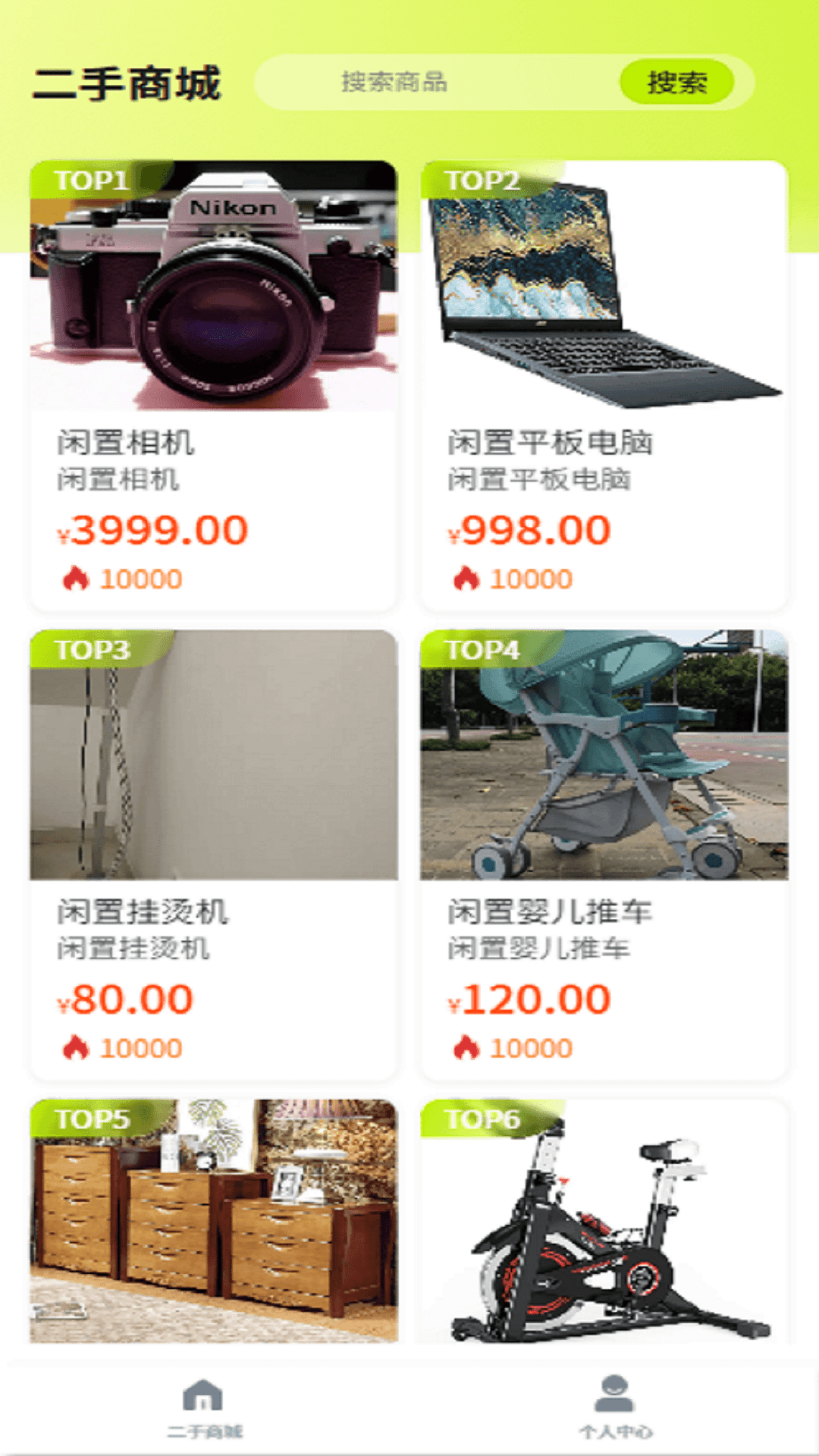Select the TOP6 exercise bike item

pyautogui.click(x=604, y=1221)
